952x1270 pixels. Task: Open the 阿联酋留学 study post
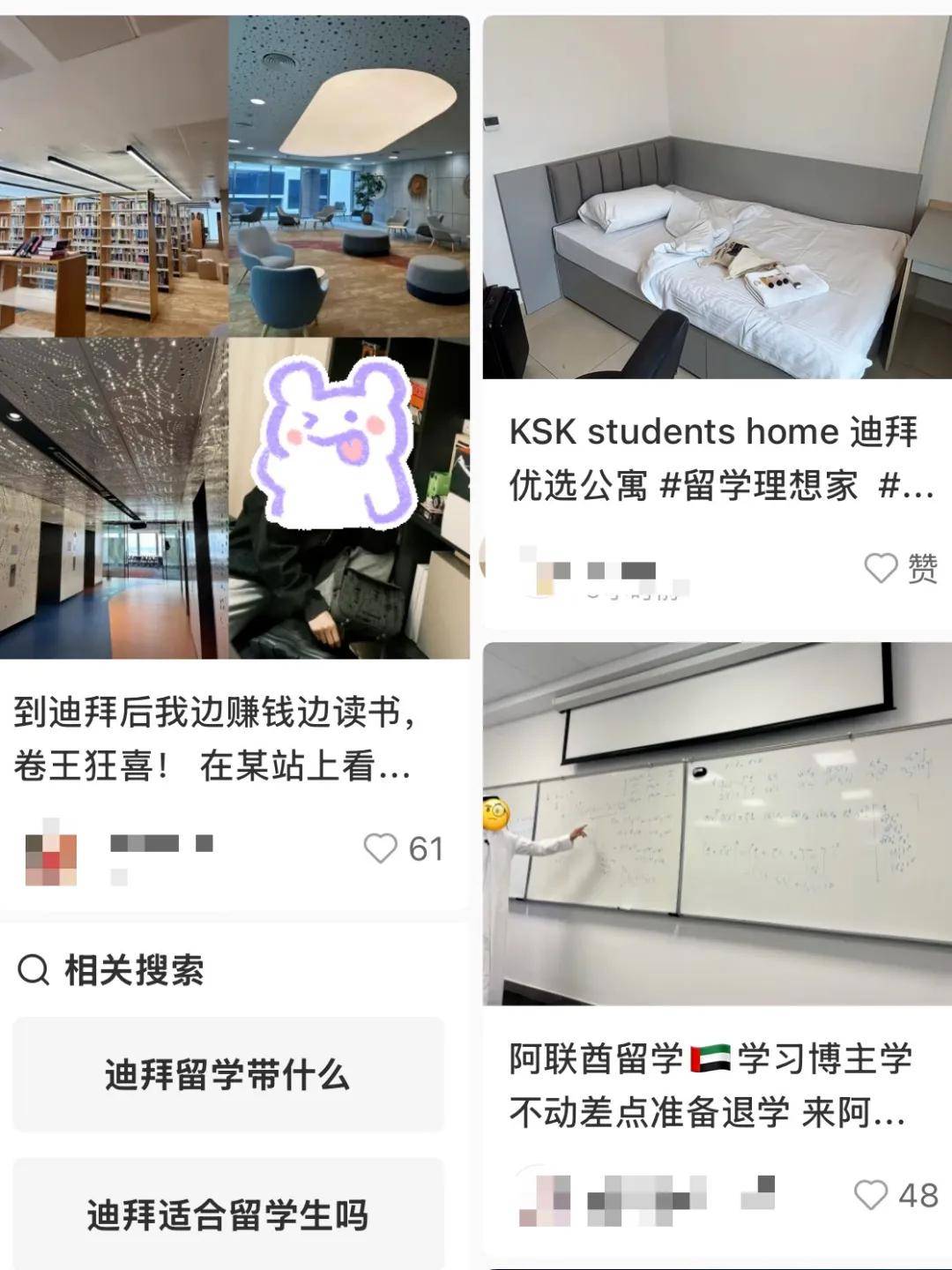coord(716,825)
